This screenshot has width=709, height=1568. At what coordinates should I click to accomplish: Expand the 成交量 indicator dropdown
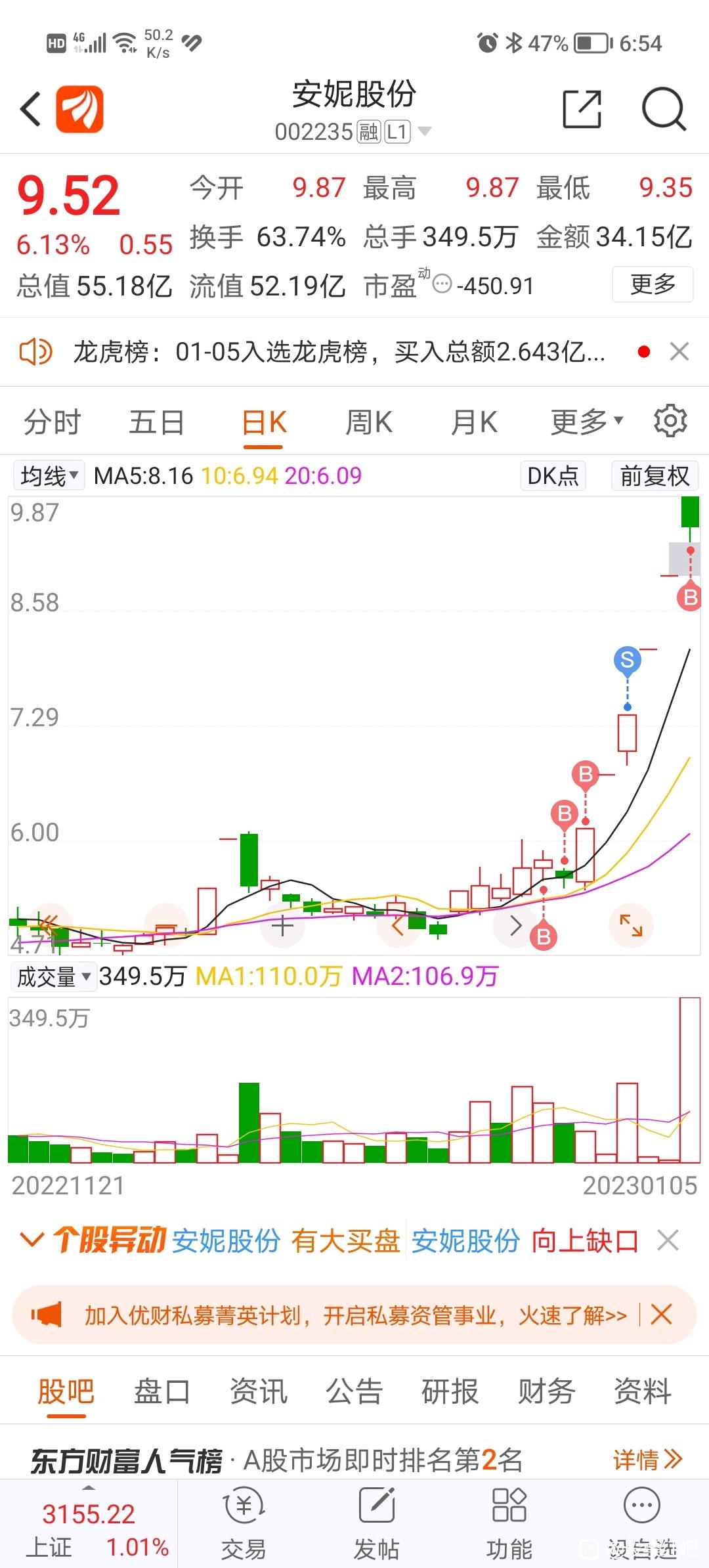[x=53, y=976]
